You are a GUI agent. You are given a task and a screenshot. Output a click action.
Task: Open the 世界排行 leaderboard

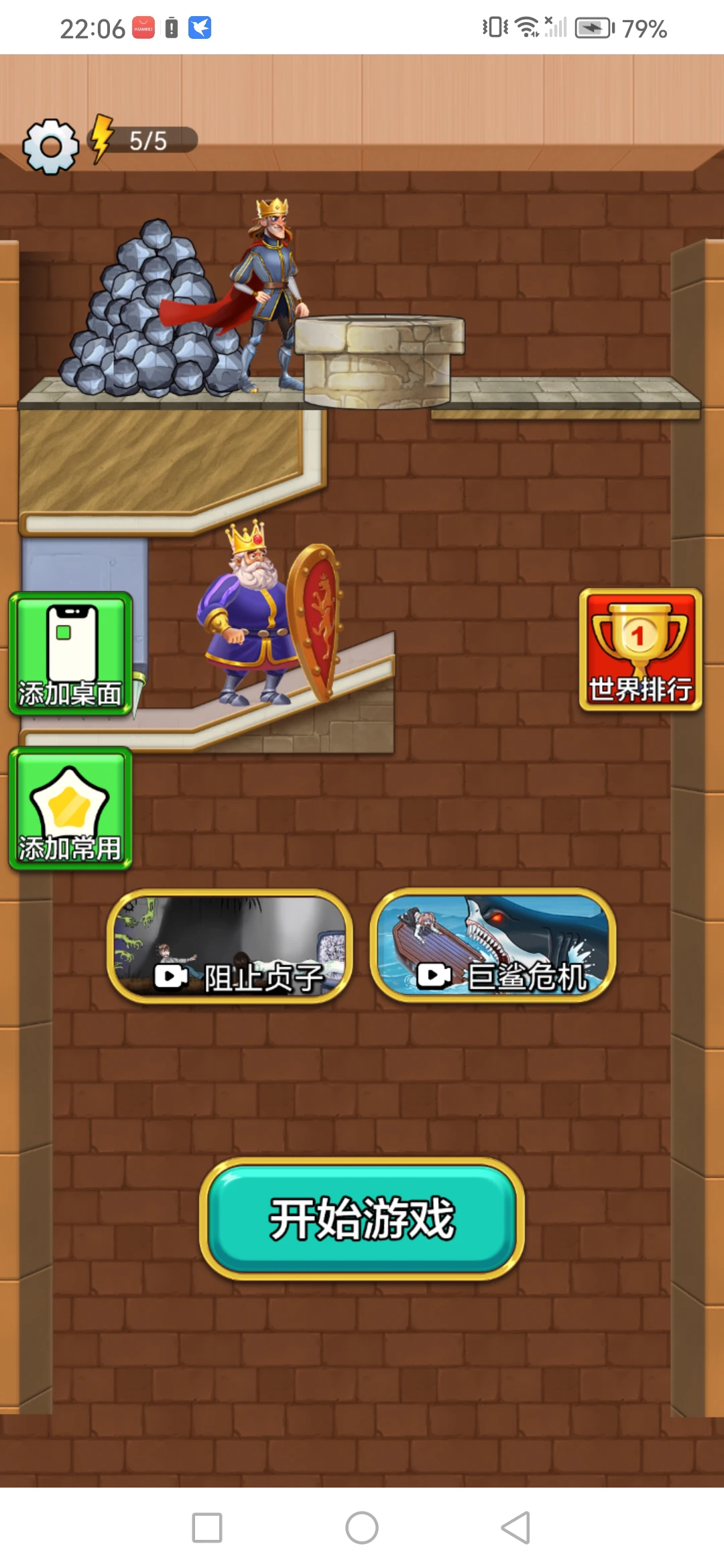(640, 649)
